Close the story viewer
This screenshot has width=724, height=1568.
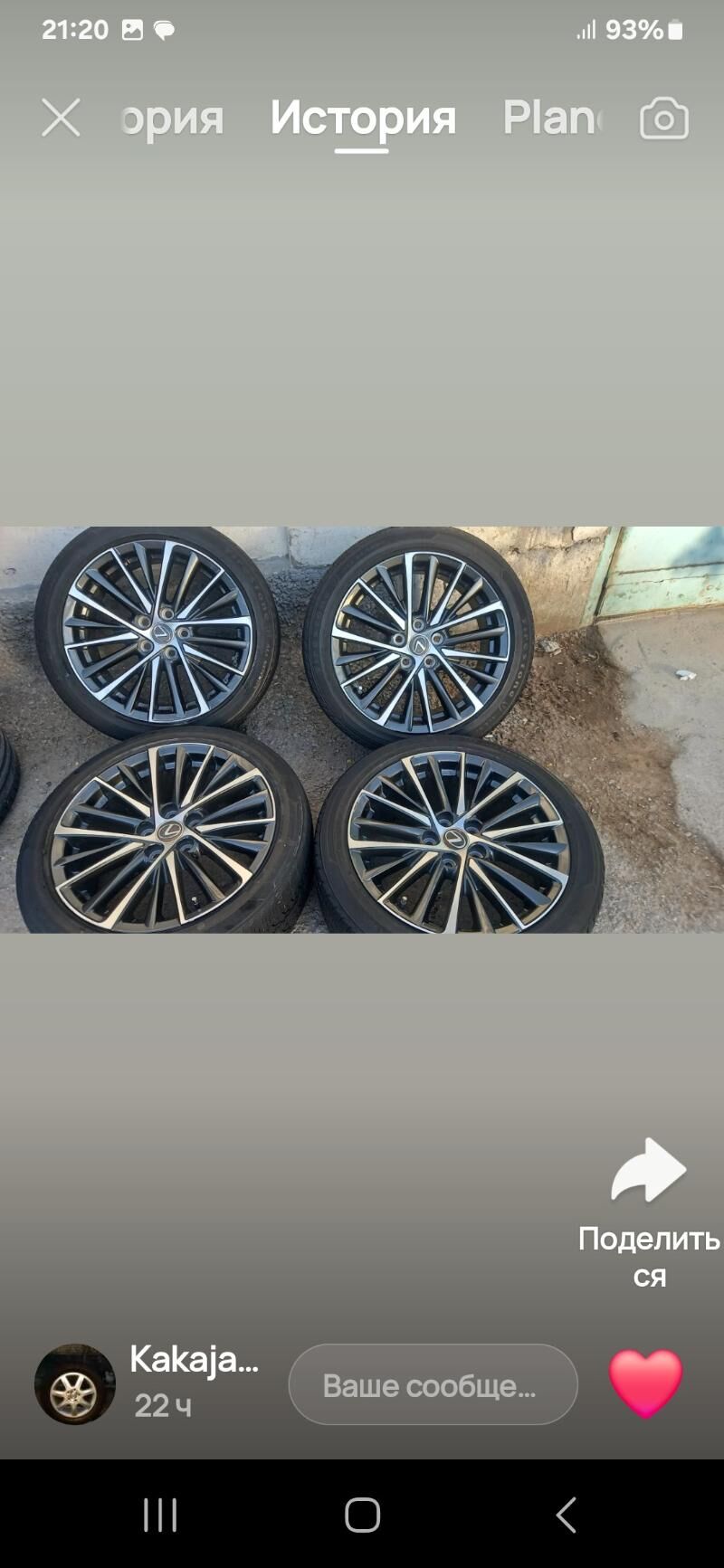(61, 118)
